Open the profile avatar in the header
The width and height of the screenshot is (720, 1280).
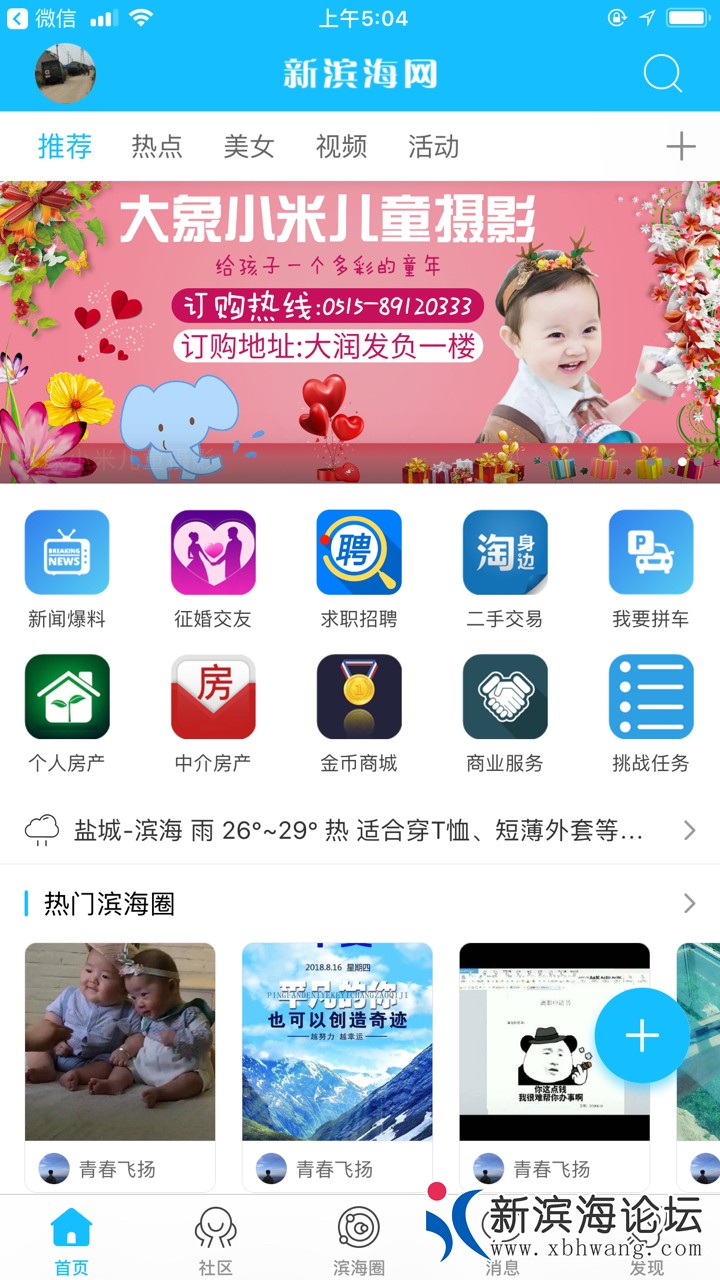click(66, 73)
